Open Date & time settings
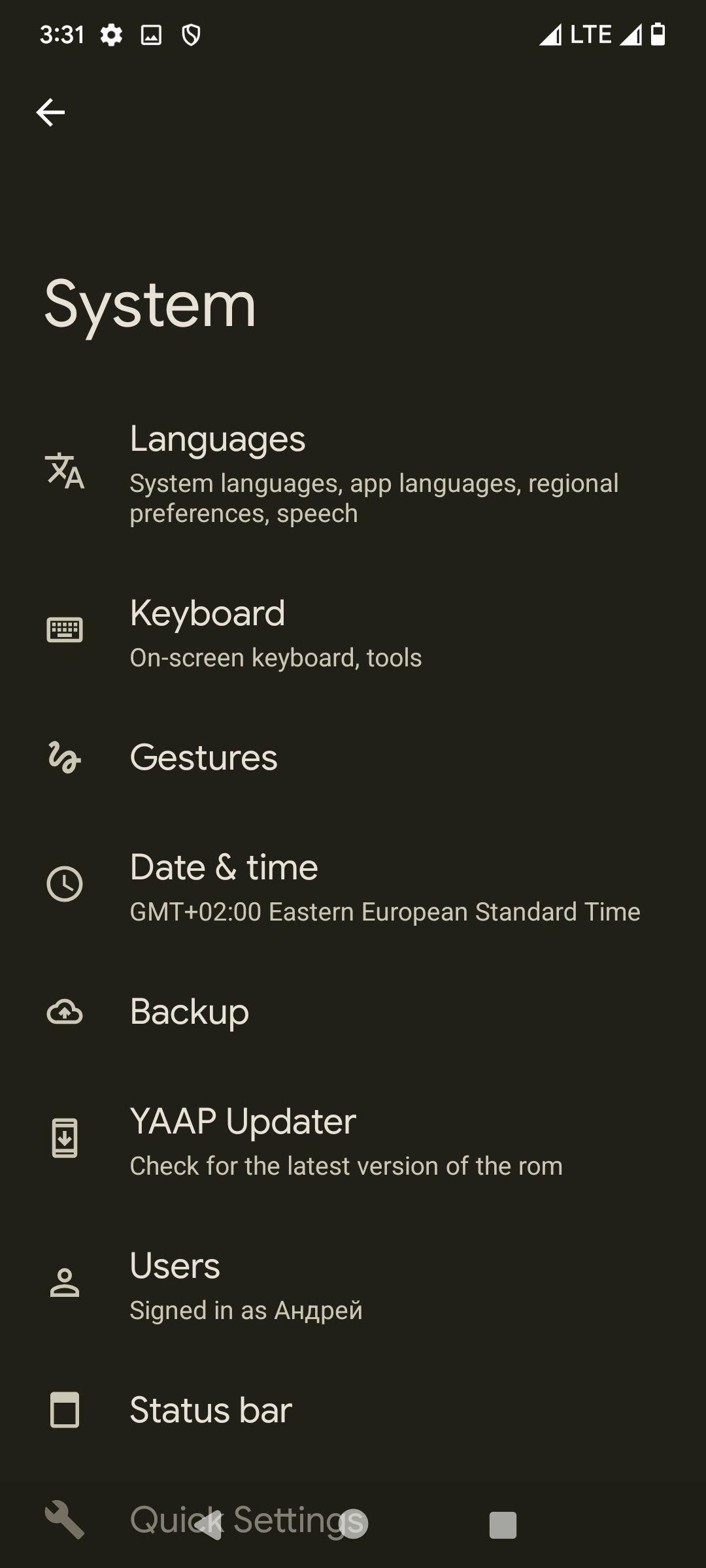706x1568 pixels. (353, 885)
